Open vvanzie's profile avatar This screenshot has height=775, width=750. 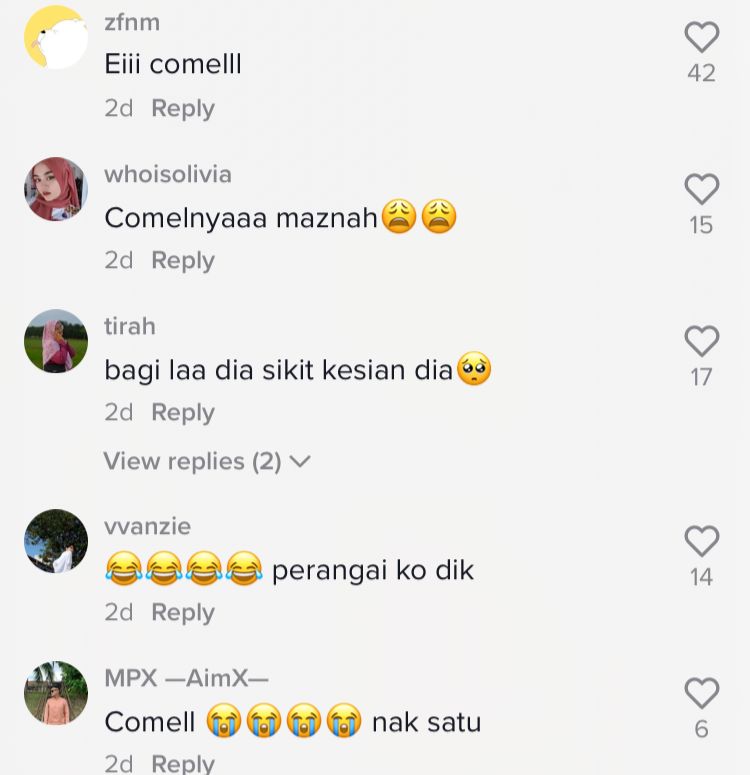56,542
